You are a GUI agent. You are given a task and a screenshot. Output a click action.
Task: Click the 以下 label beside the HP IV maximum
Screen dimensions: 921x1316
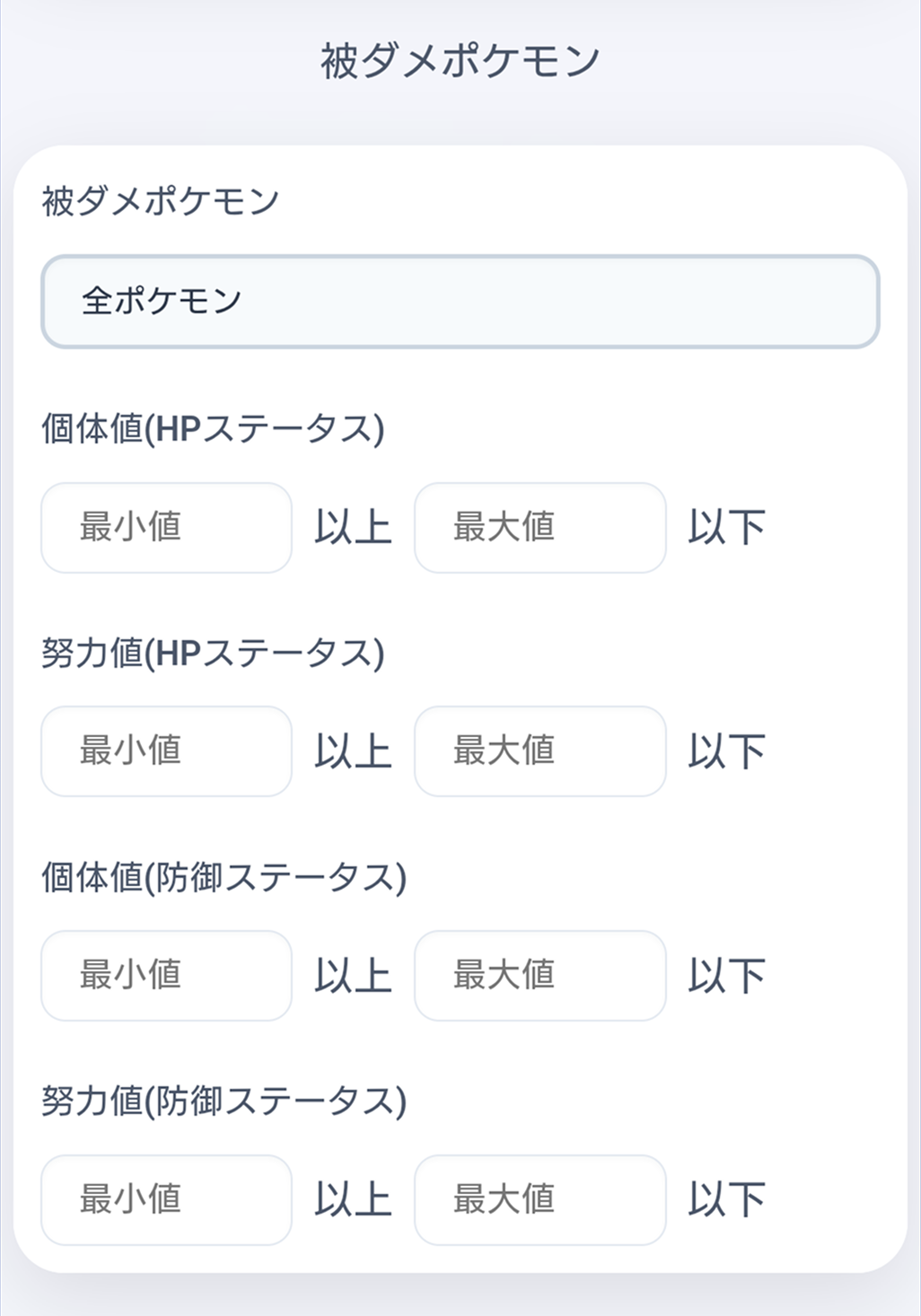[x=726, y=527]
